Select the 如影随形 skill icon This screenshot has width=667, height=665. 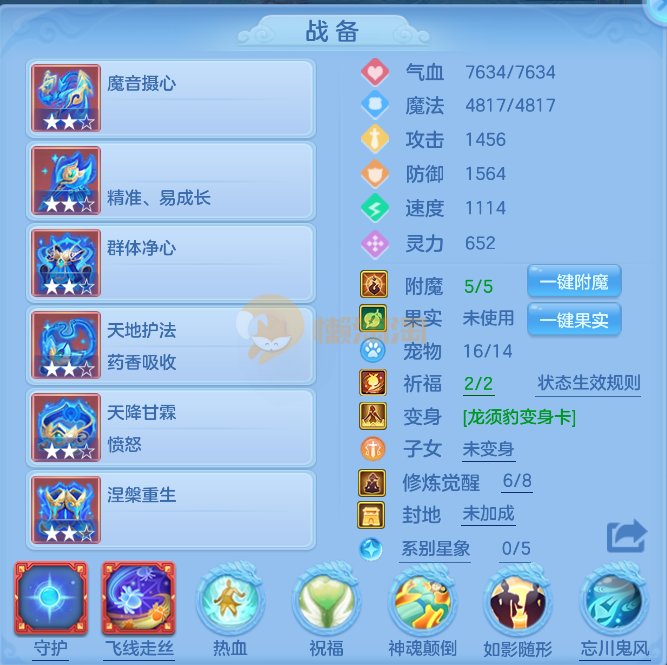[x=517, y=600]
